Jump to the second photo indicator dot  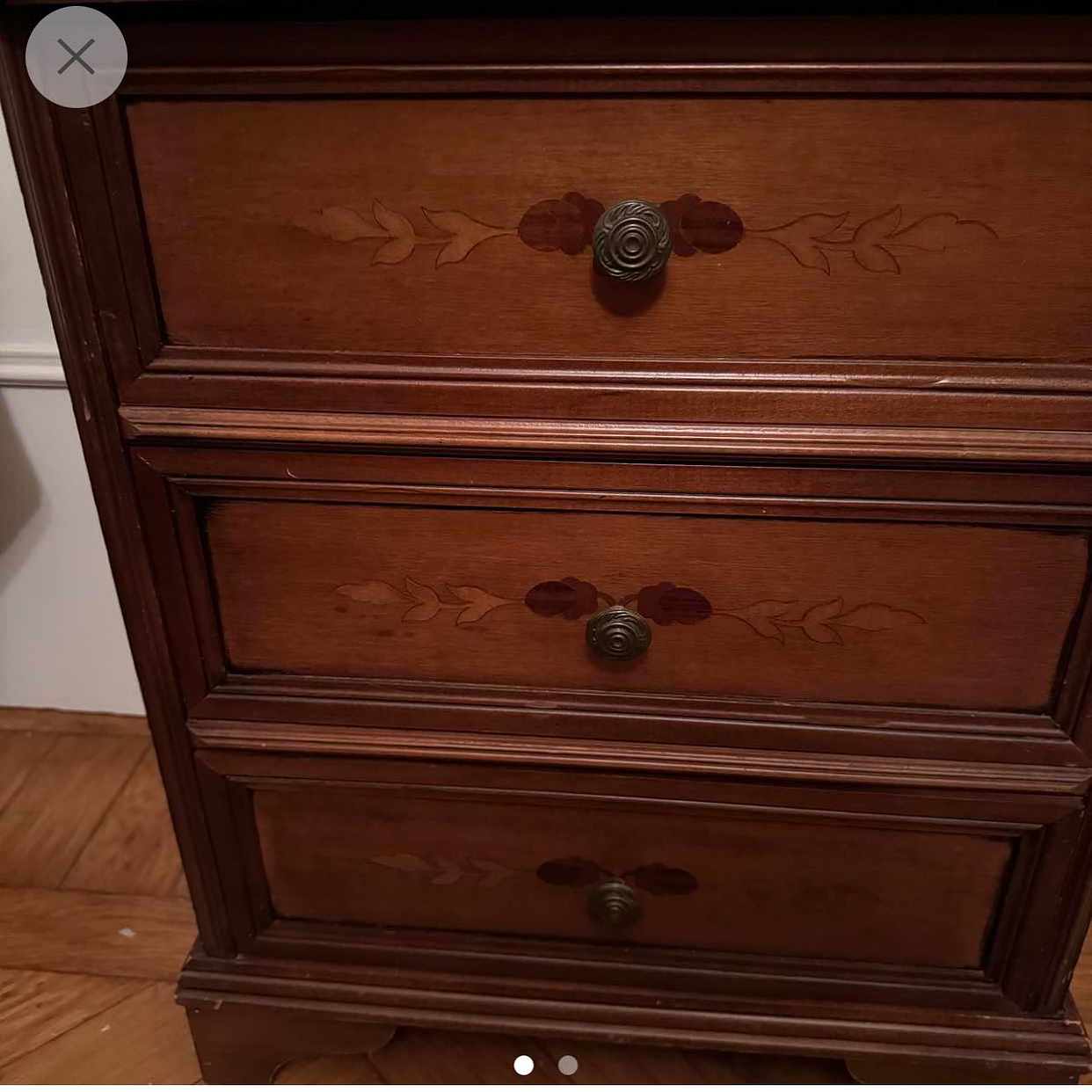tap(568, 1066)
